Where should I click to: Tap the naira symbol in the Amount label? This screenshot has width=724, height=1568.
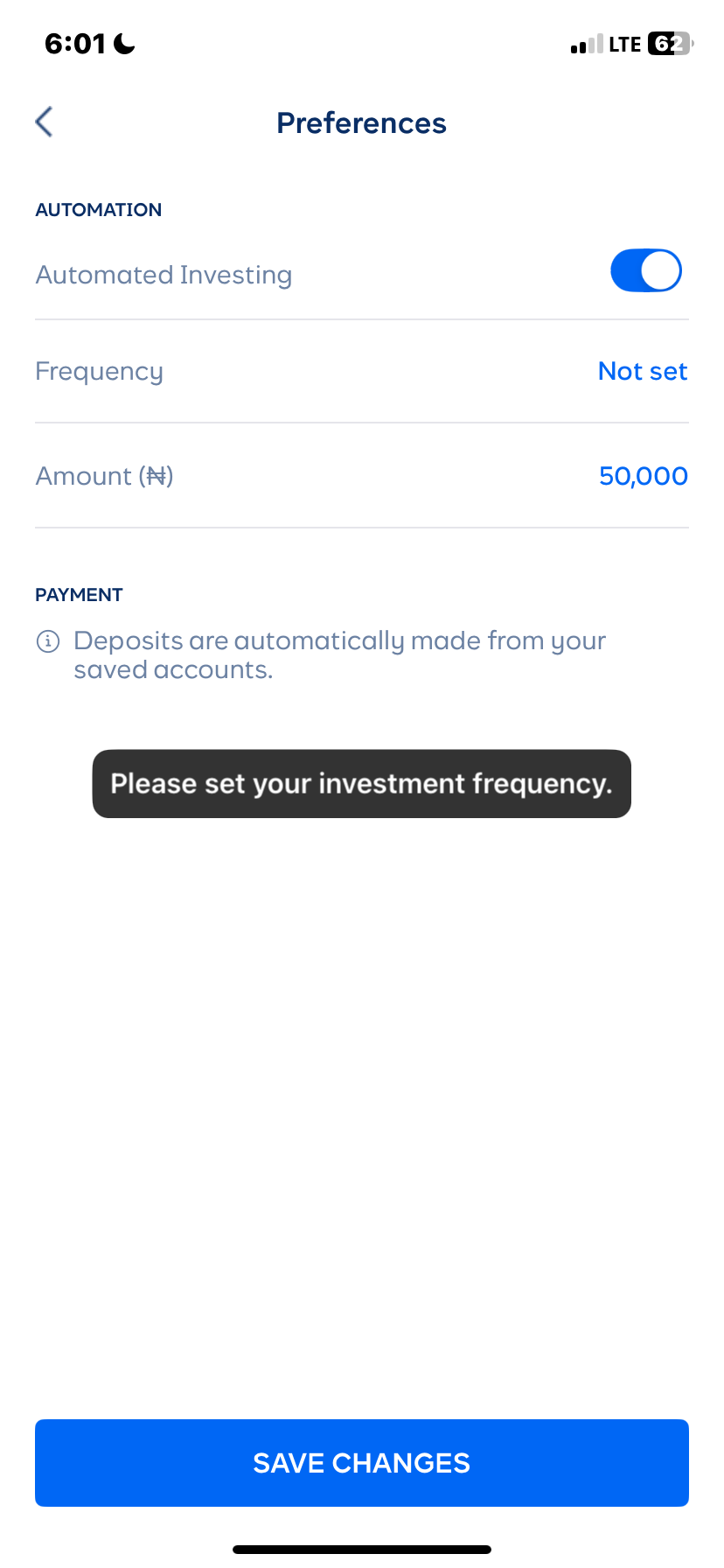[x=156, y=476]
